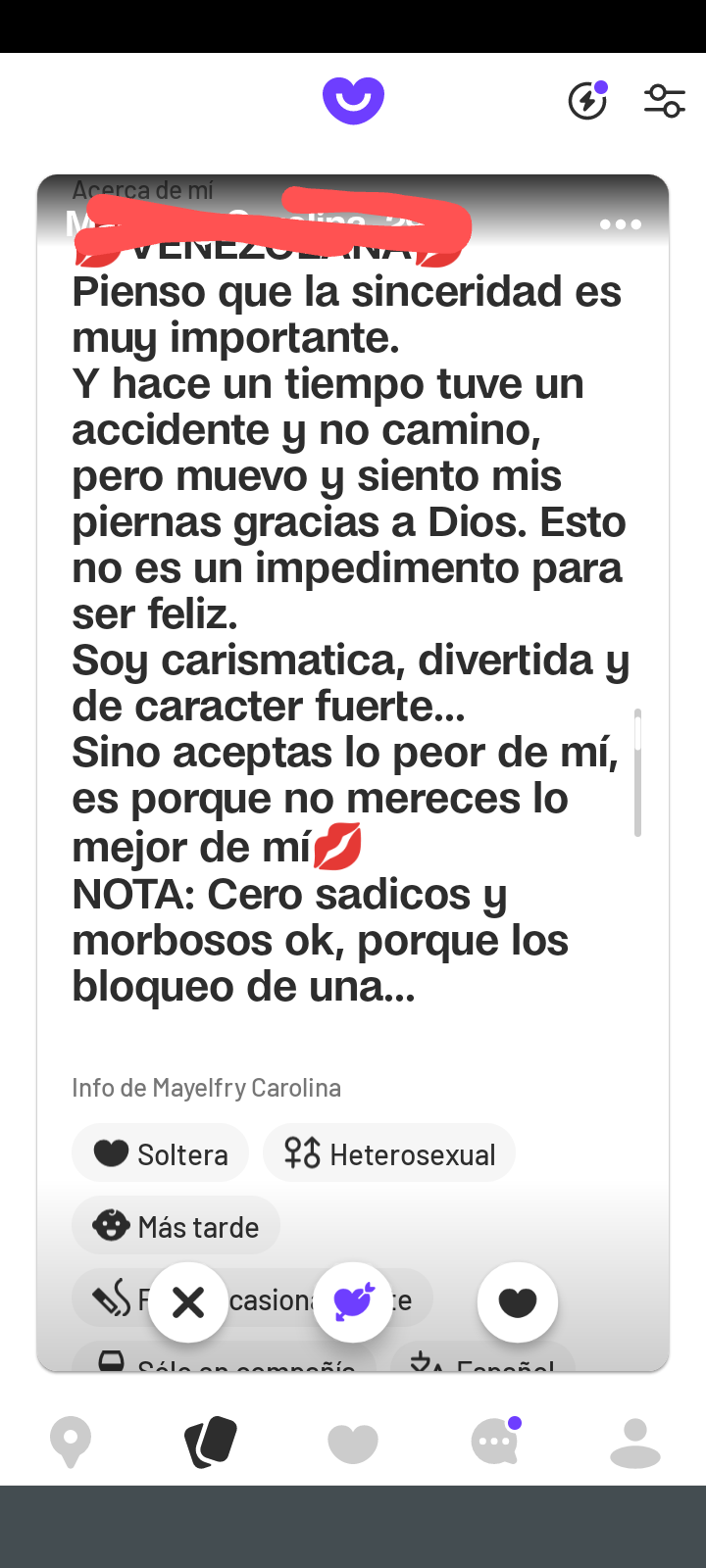Image resolution: width=706 pixels, height=1568 pixels.
Task: Select the Heterosexual orientation chip
Action: [388, 1153]
